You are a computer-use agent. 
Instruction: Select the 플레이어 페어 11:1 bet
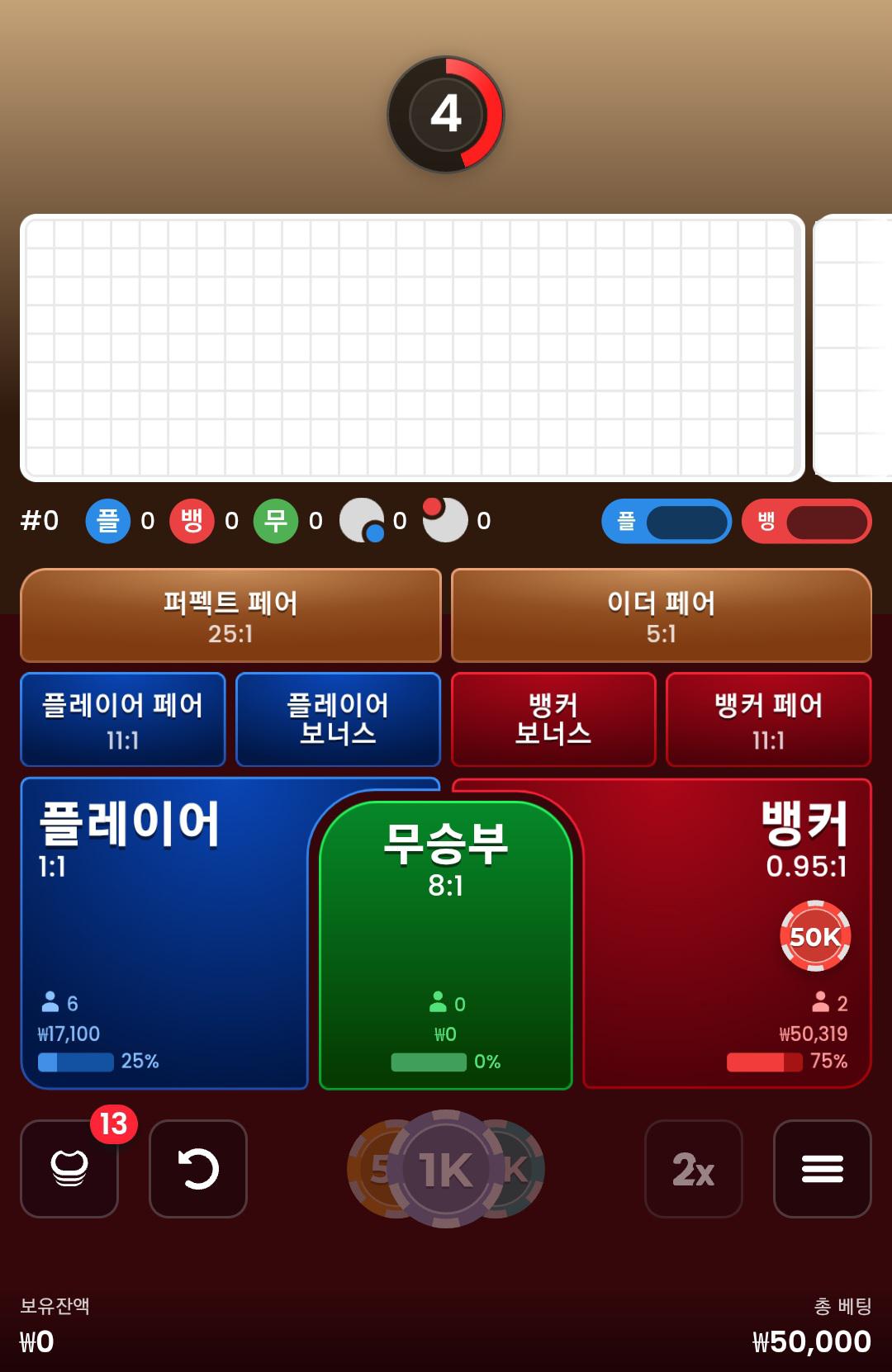coord(123,720)
